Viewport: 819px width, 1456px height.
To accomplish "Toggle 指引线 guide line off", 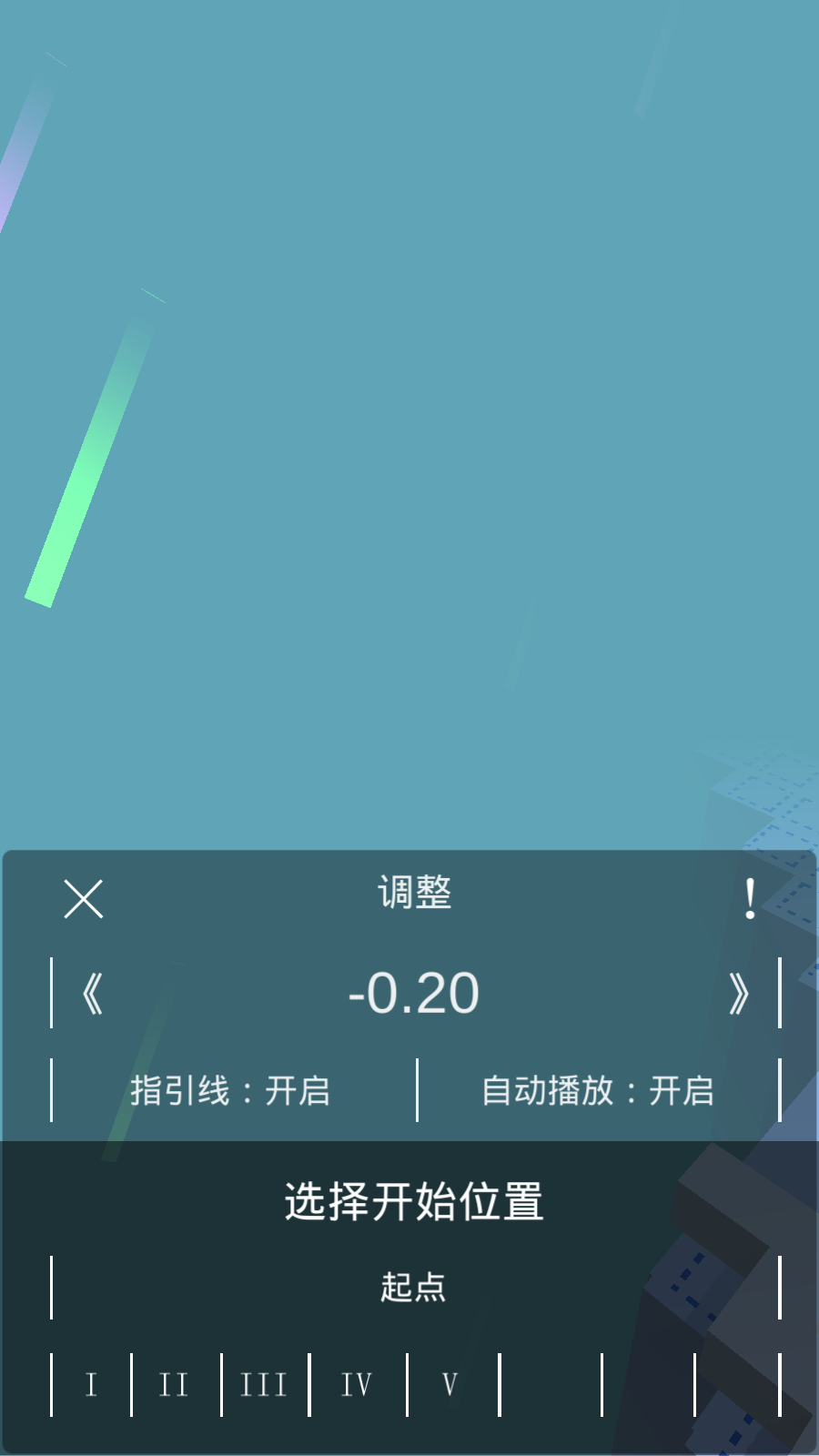I will (232, 1091).
